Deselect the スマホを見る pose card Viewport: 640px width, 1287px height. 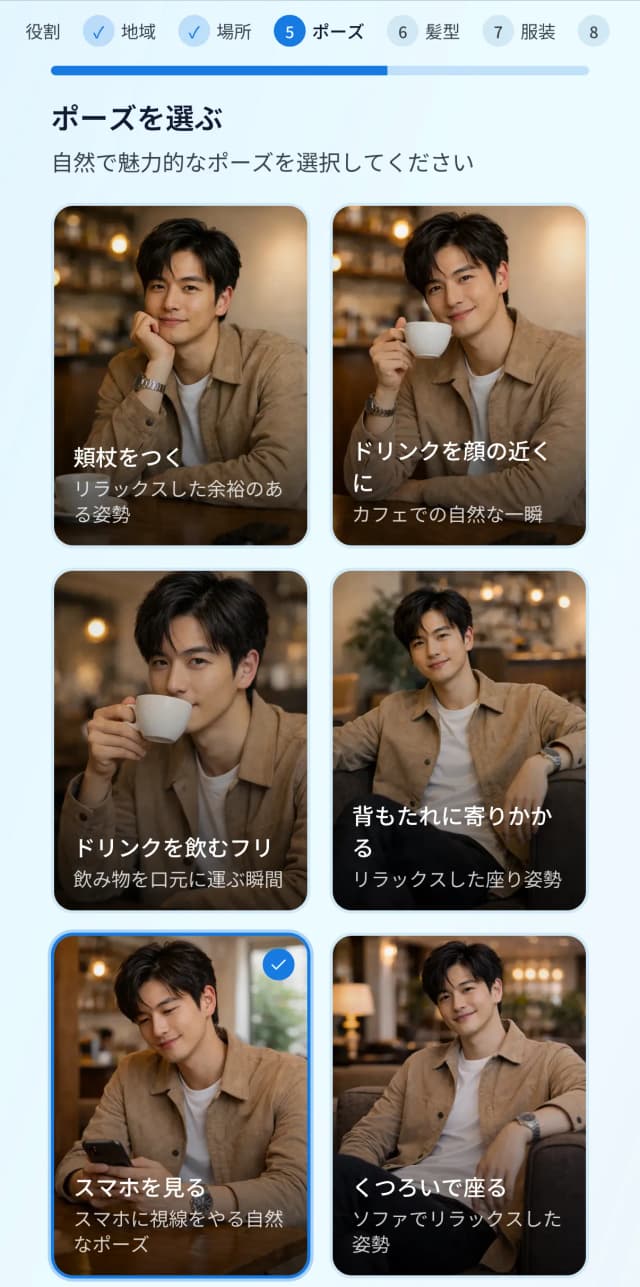point(180,1105)
